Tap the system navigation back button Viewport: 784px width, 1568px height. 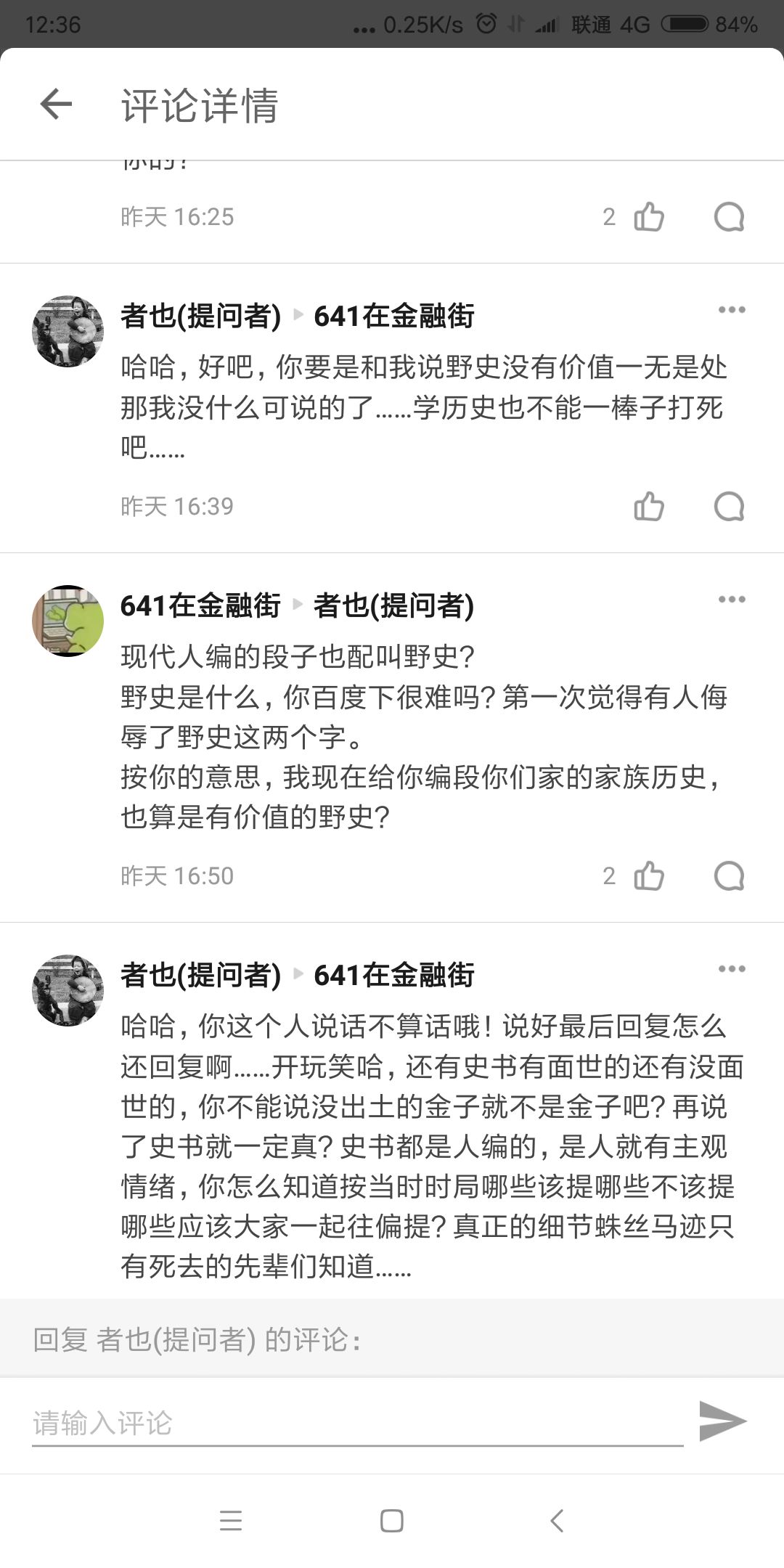[x=557, y=1521]
